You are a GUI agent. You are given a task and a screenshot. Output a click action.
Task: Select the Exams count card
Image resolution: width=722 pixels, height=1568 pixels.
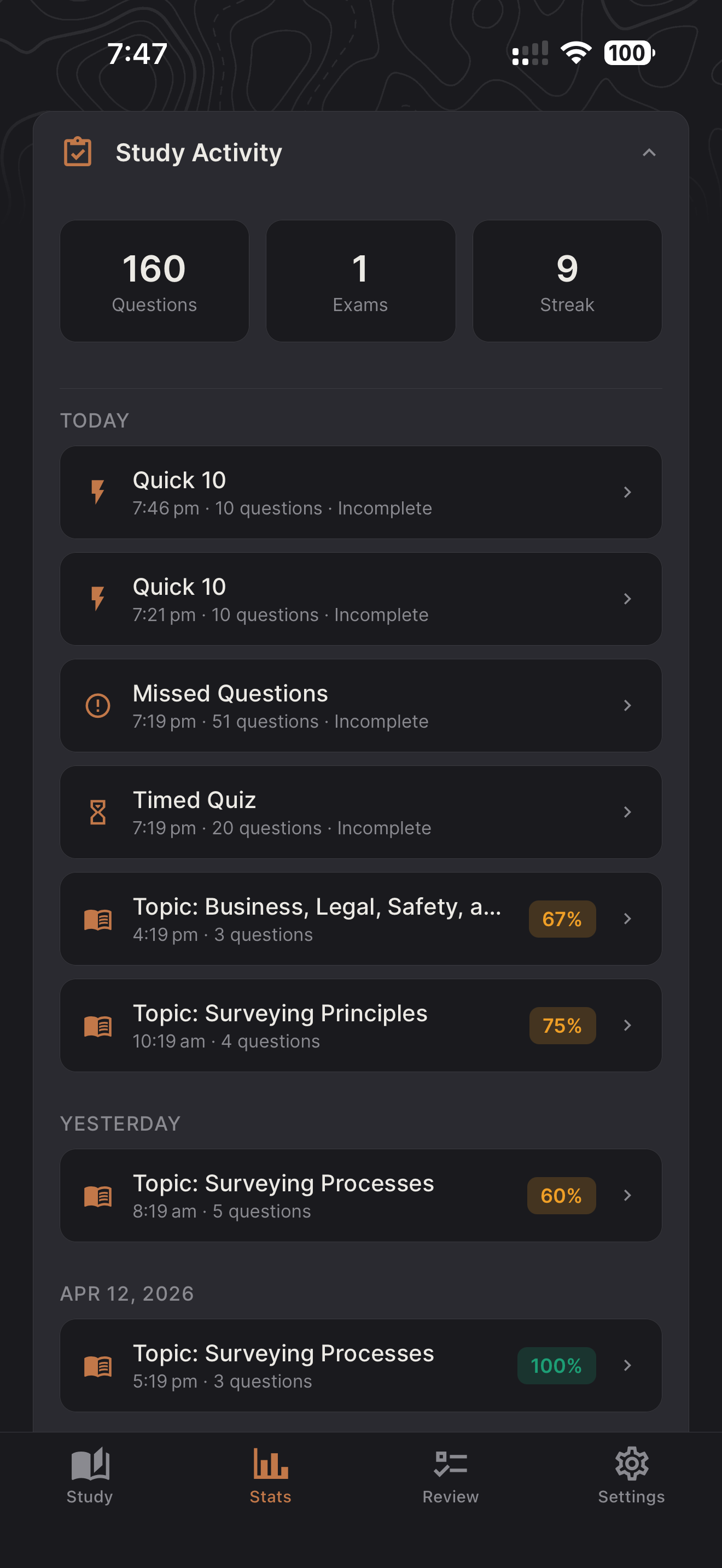(360, 280)
